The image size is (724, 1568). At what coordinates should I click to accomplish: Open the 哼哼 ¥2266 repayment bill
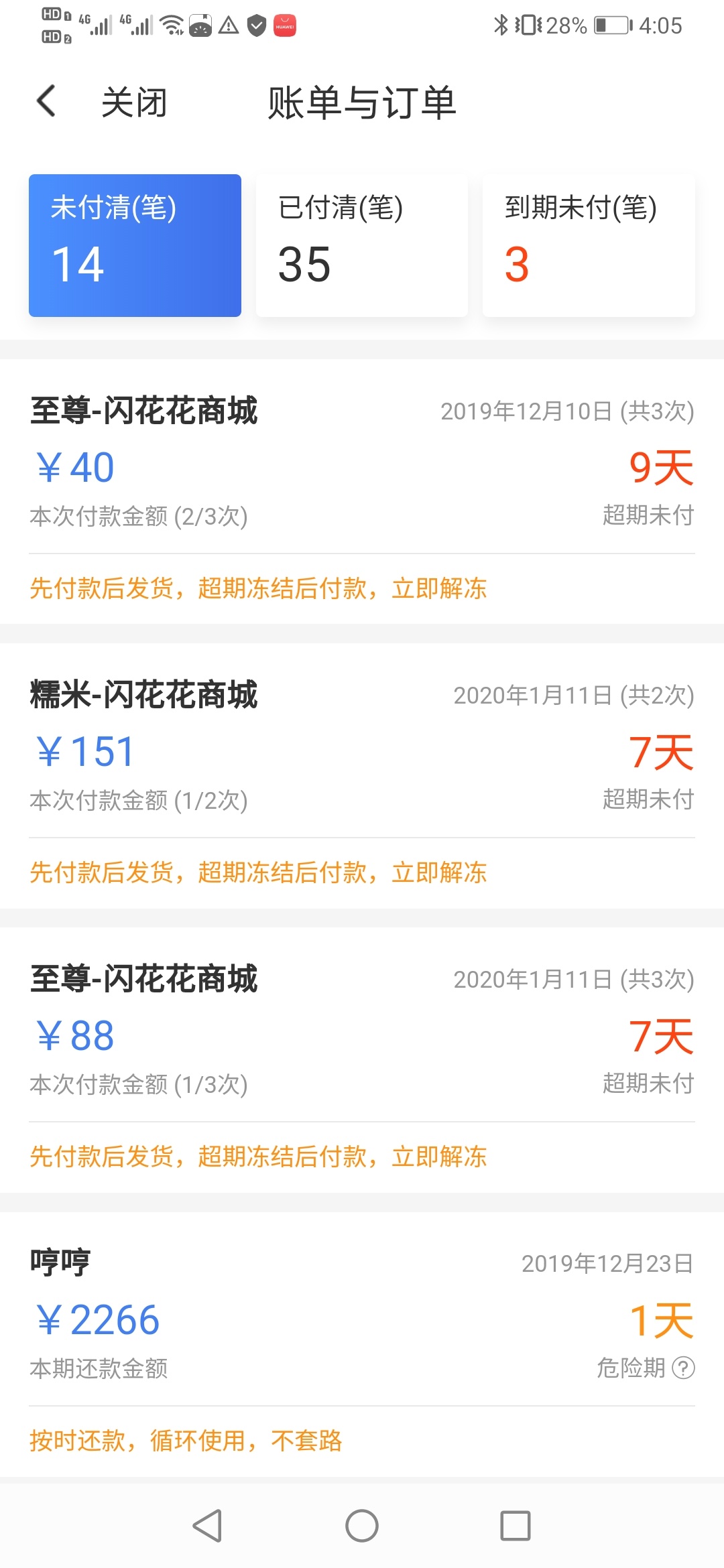coord(362,1344)
